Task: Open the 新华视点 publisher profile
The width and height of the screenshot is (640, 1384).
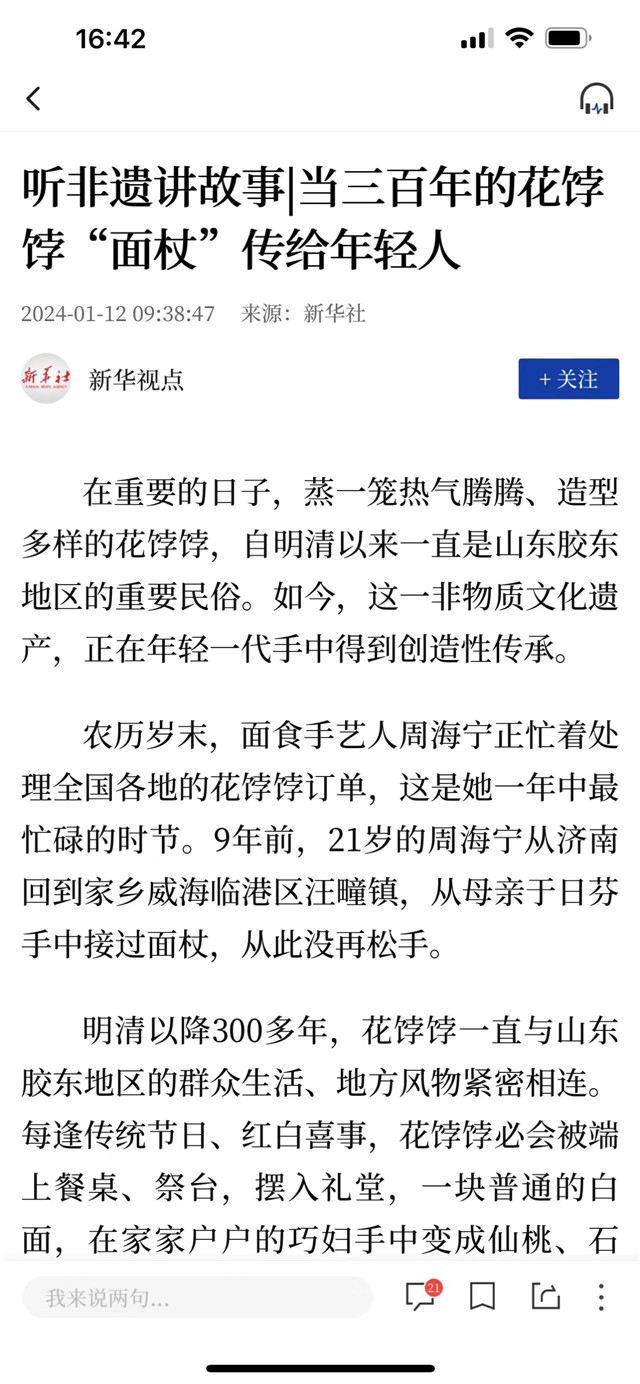Action: tap(135, 380)
